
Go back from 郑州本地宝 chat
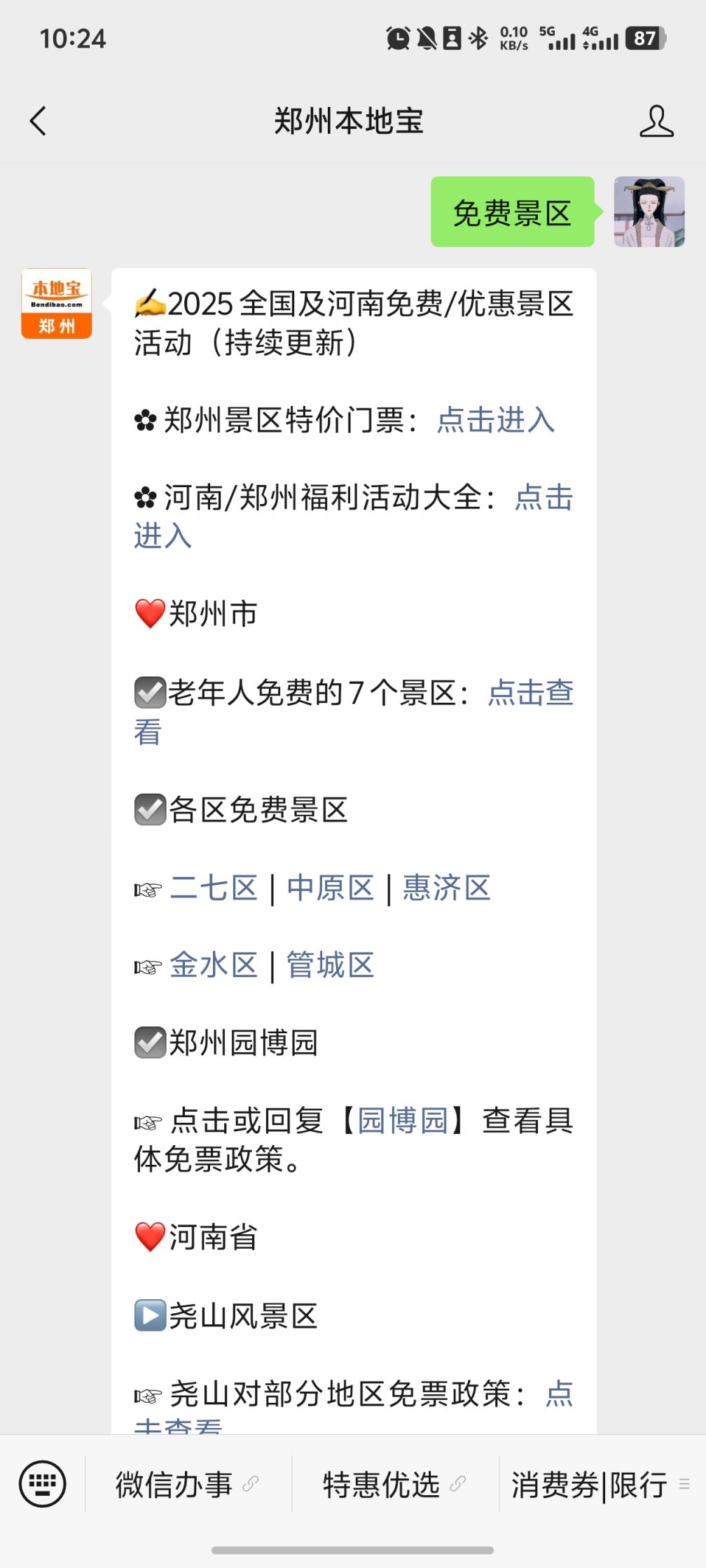pyautogui.click(x=39, y=121)
